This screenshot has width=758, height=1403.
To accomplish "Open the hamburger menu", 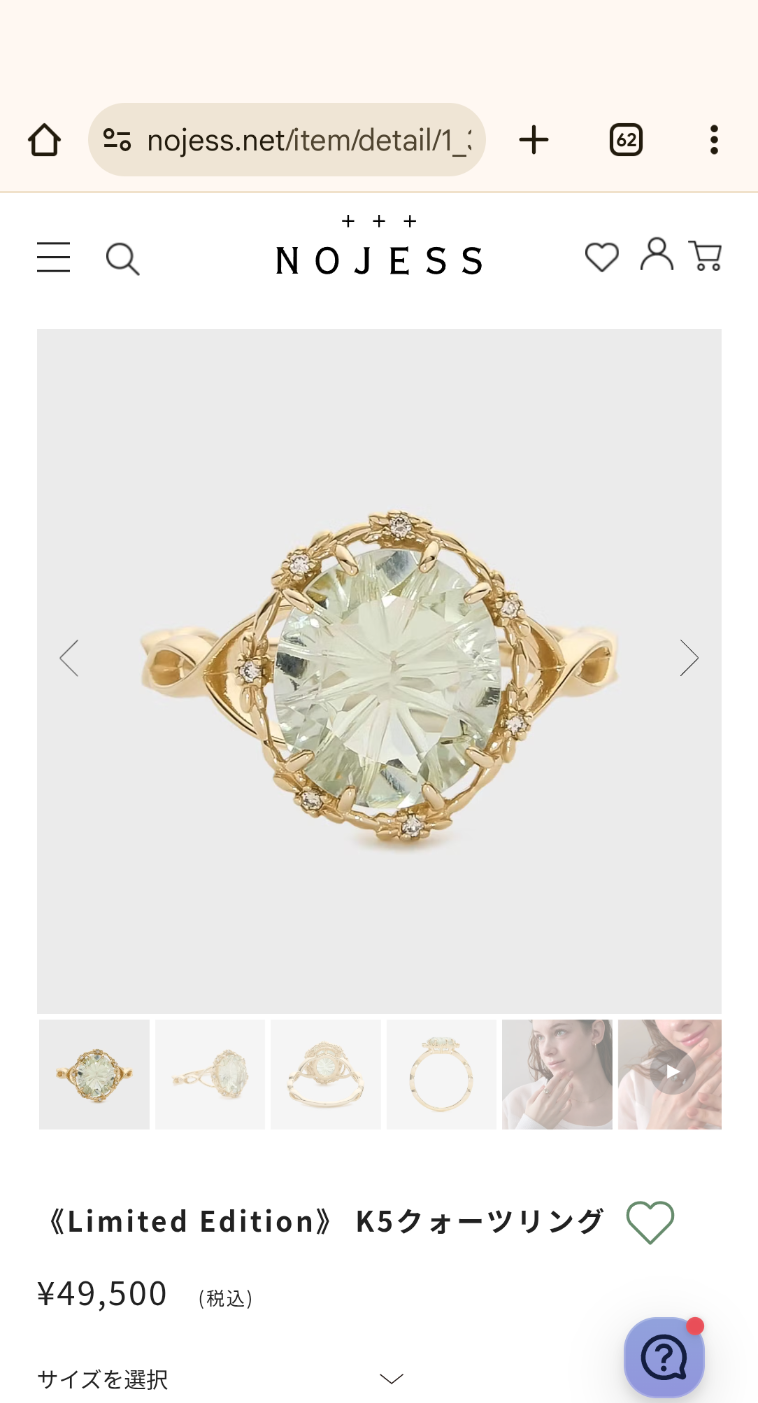I will coord(54,258).
